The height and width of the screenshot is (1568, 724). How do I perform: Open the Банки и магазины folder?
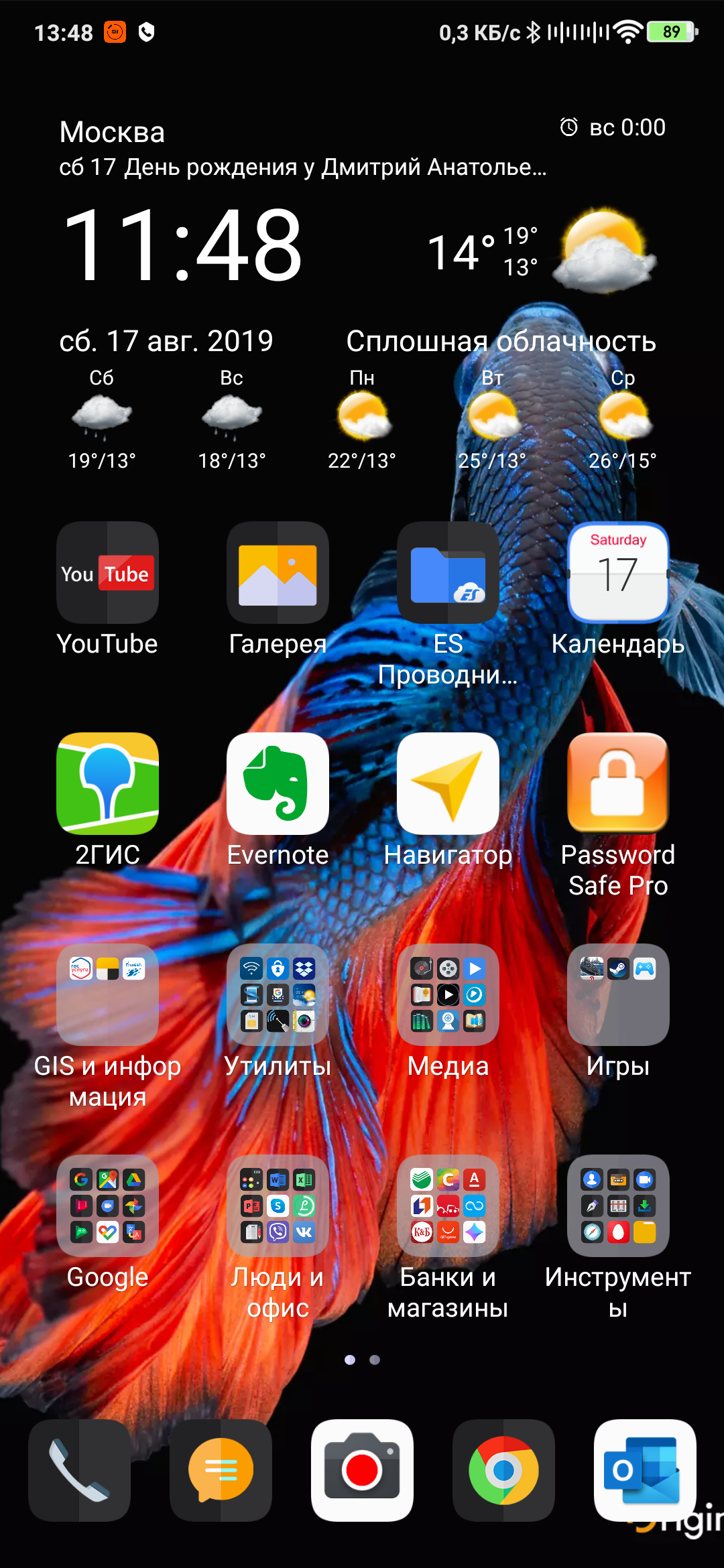pyautogui.click(x=448, y=1206)
